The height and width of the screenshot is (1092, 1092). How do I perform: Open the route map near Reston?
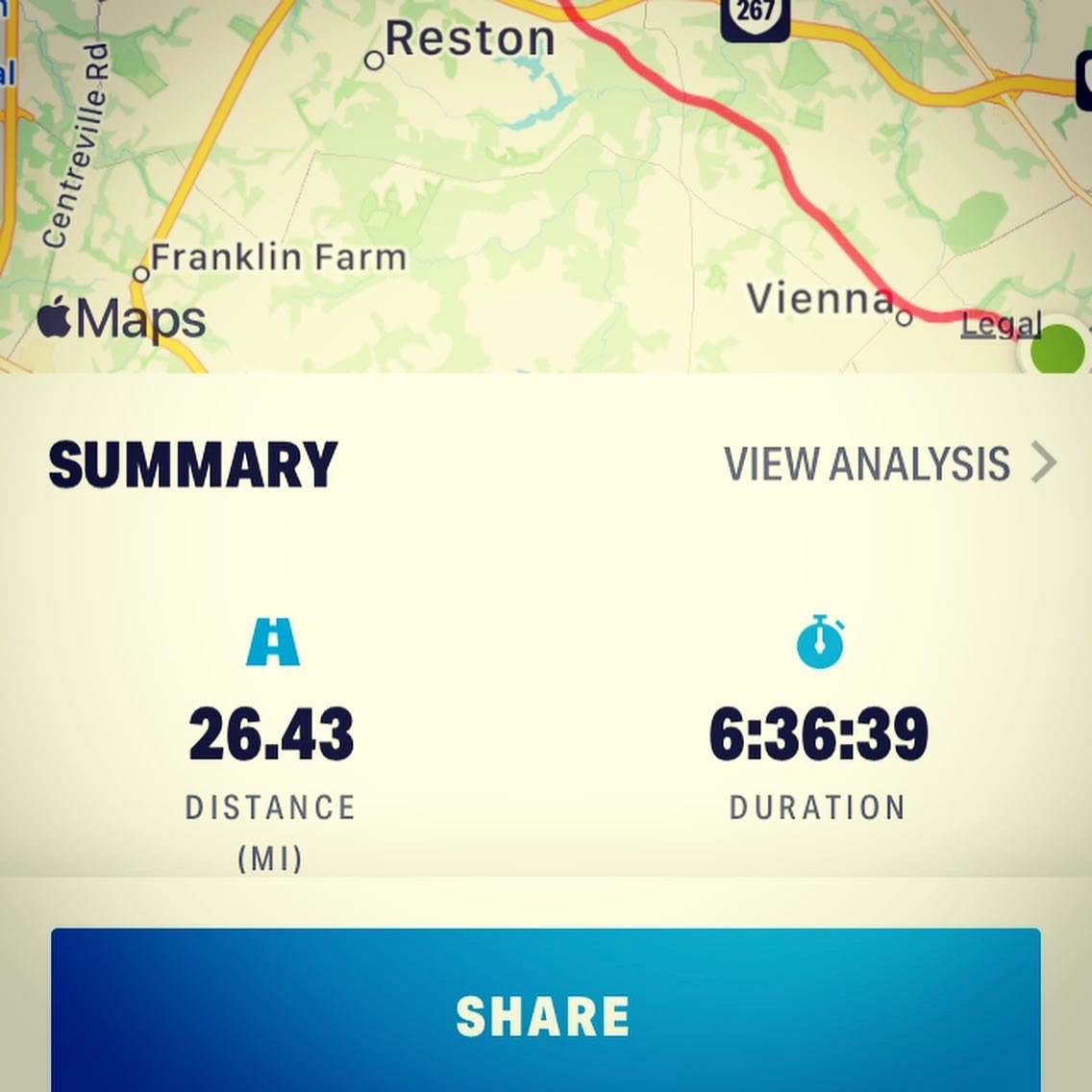[471, 40]
